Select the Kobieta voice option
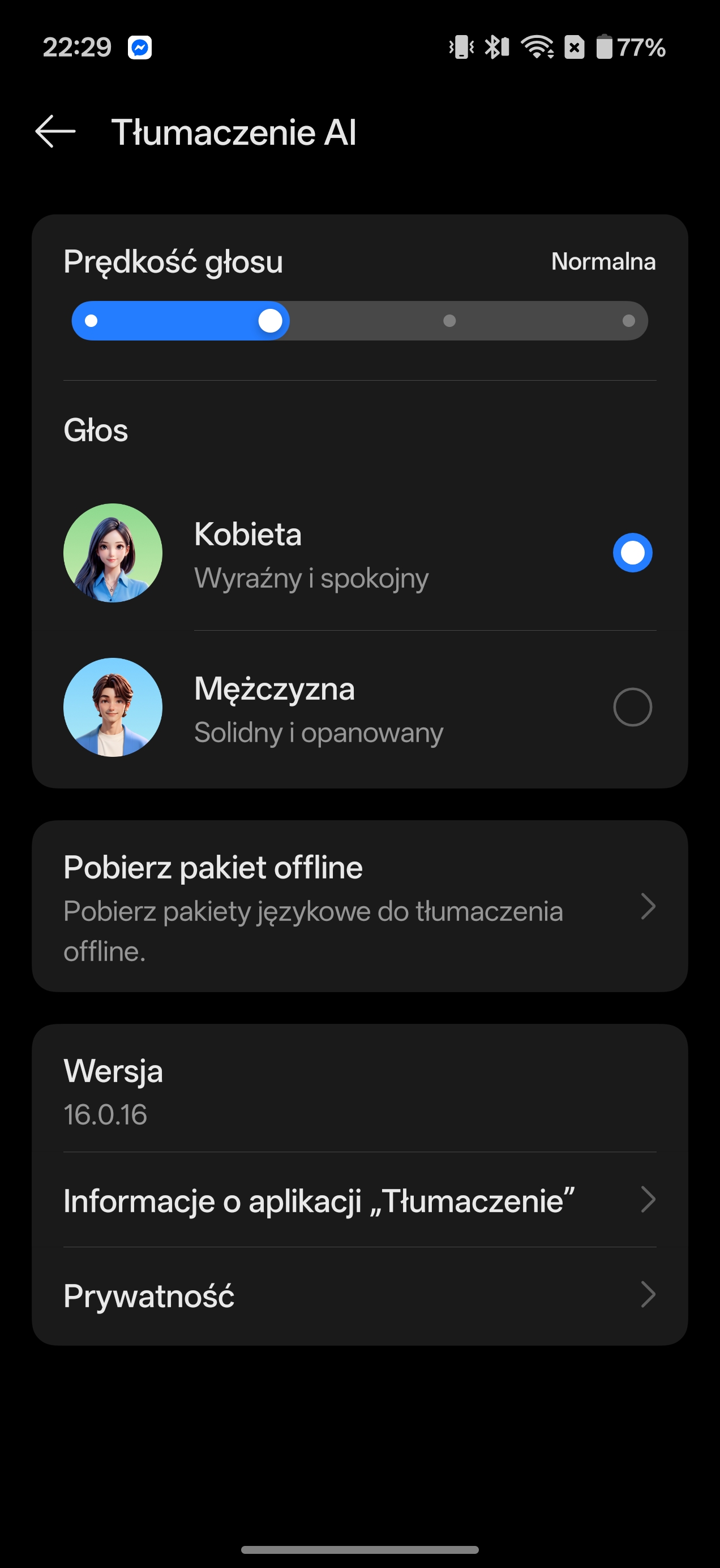This screenshot has width=720, height=1568. 632,553
